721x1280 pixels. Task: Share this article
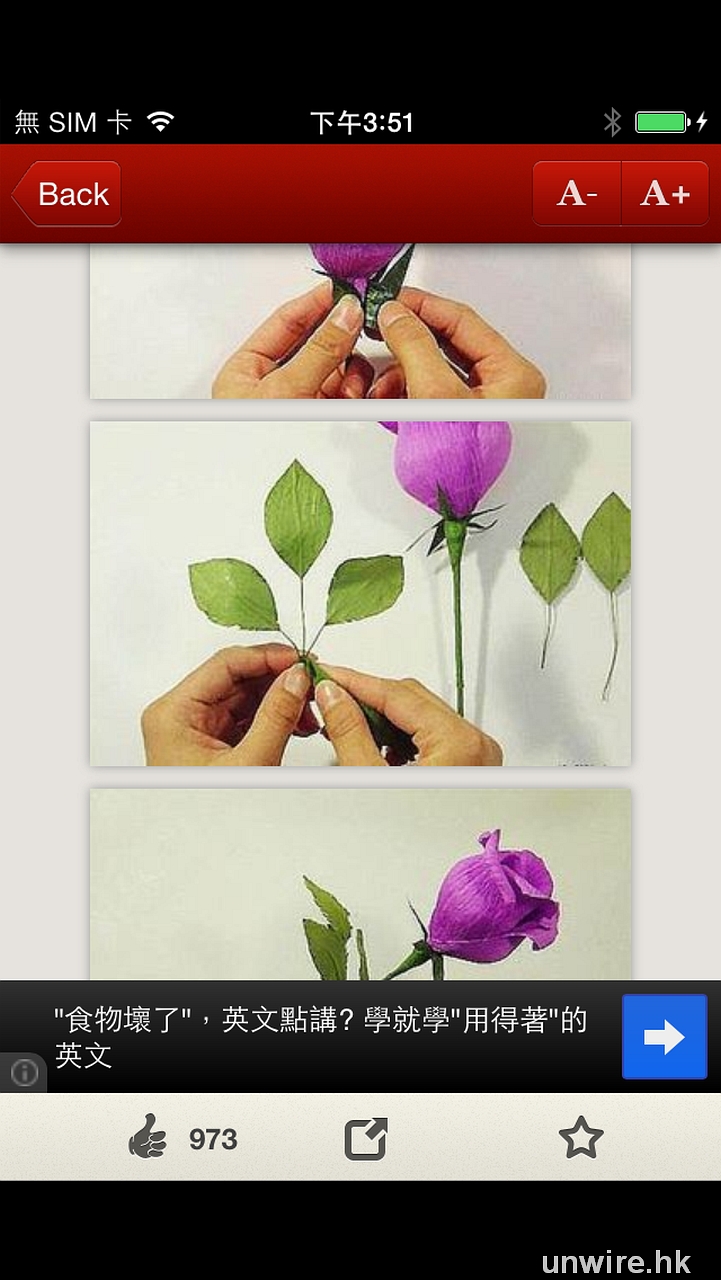(x=365, y=1139)
